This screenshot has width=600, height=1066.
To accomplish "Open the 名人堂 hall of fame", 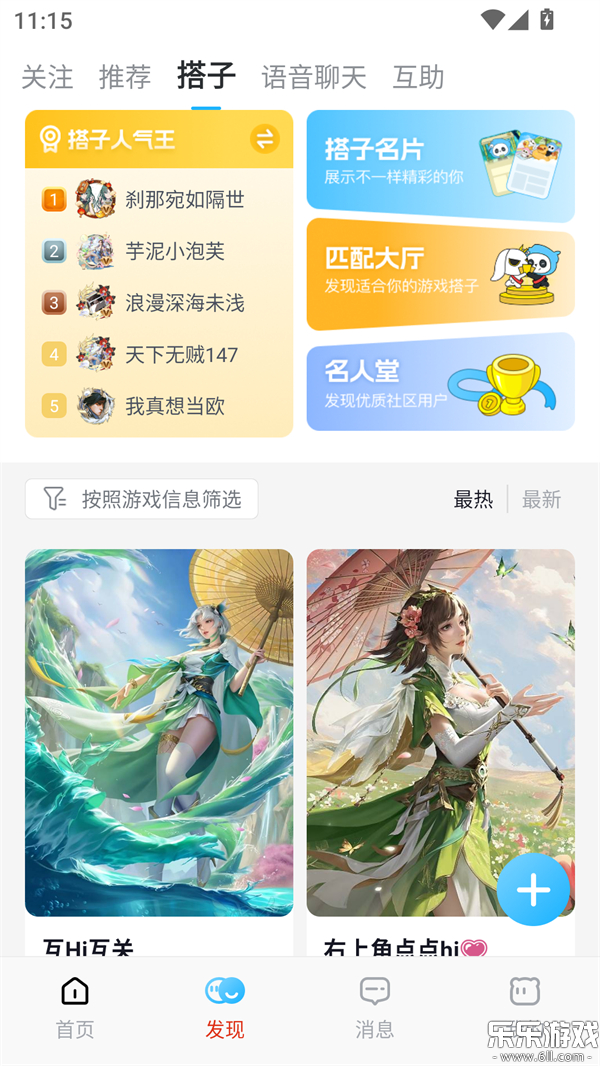I will pos(440,382).
